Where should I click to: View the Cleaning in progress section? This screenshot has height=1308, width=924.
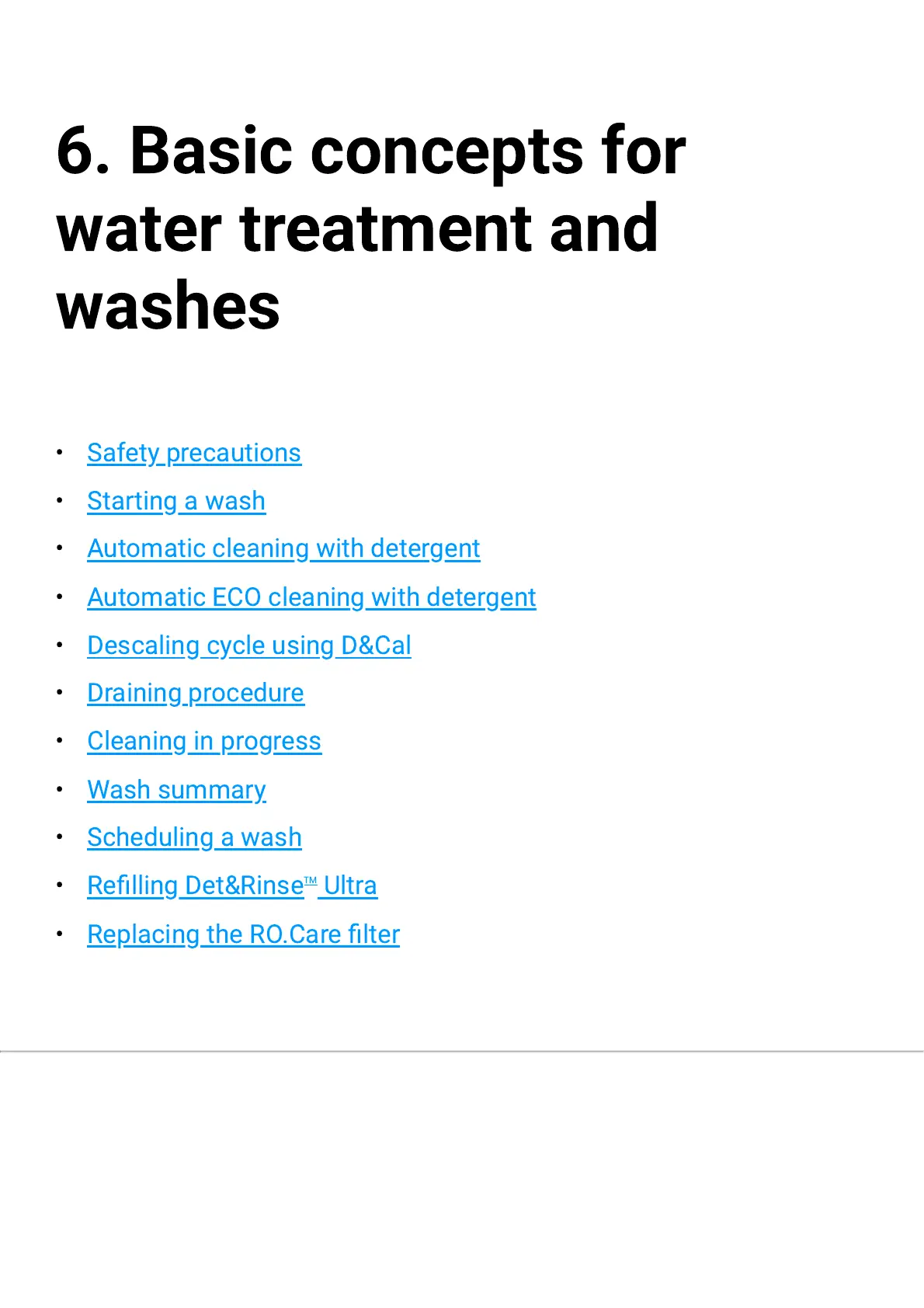pyautogui.click(x=204, y=741)
